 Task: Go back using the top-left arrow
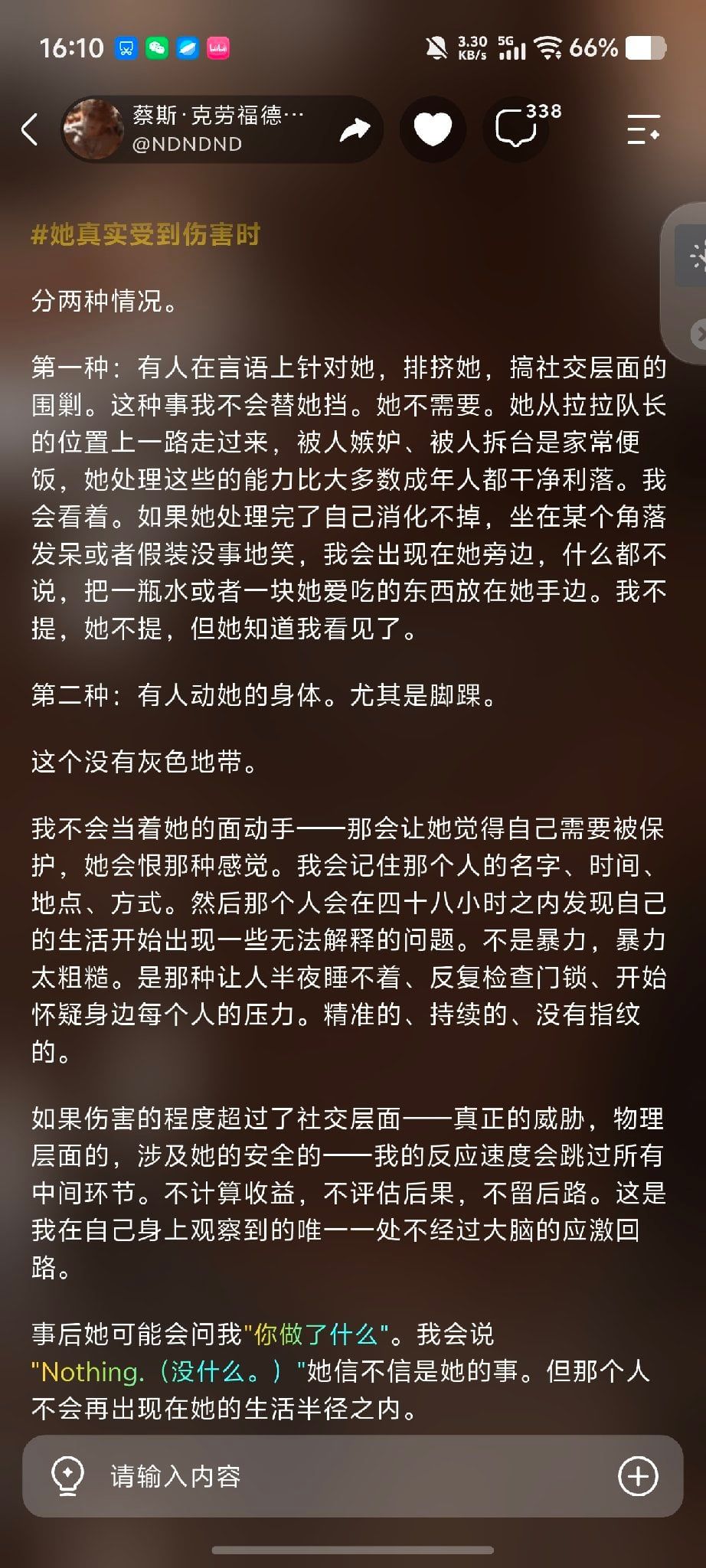click(30, 129)
